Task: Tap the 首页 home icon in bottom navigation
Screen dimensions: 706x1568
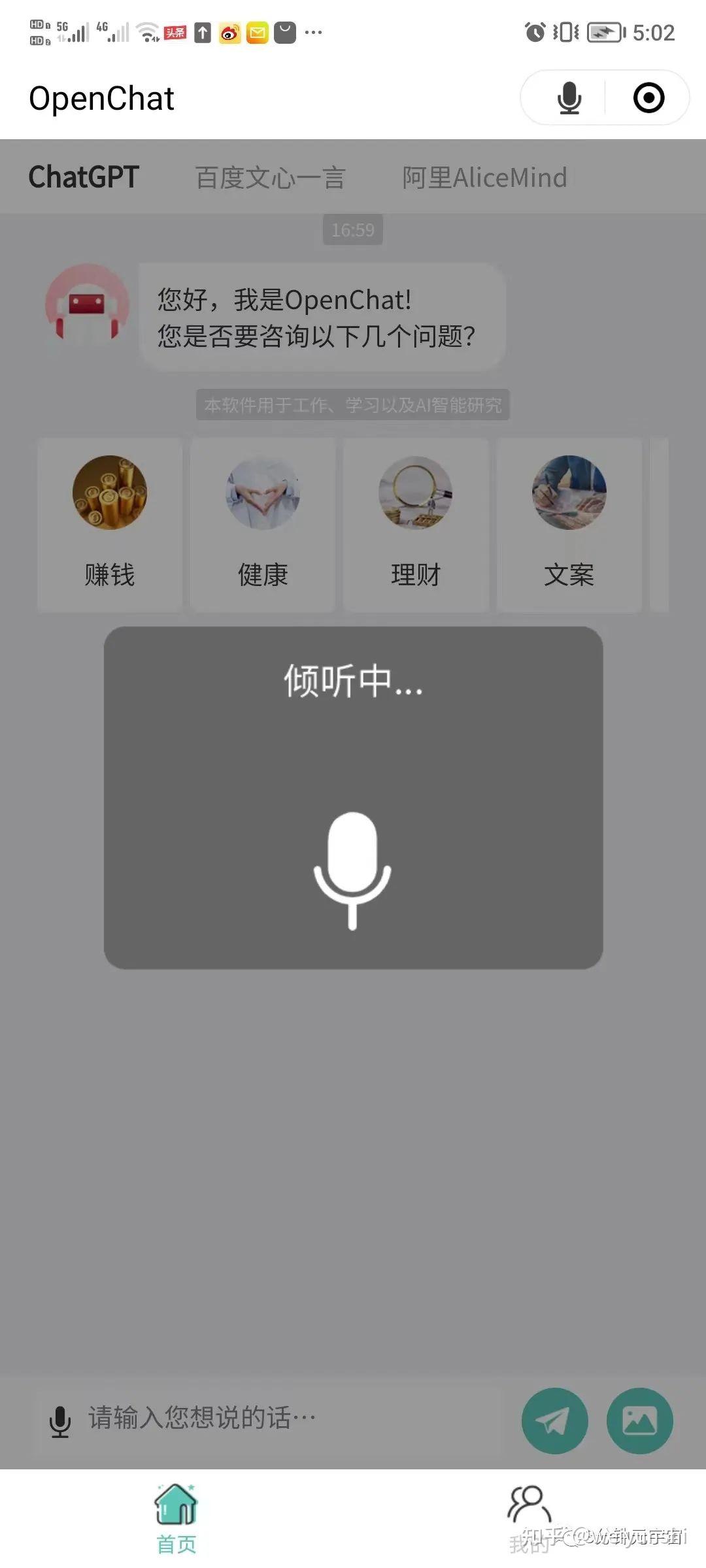Action: tap(175, 1506)
